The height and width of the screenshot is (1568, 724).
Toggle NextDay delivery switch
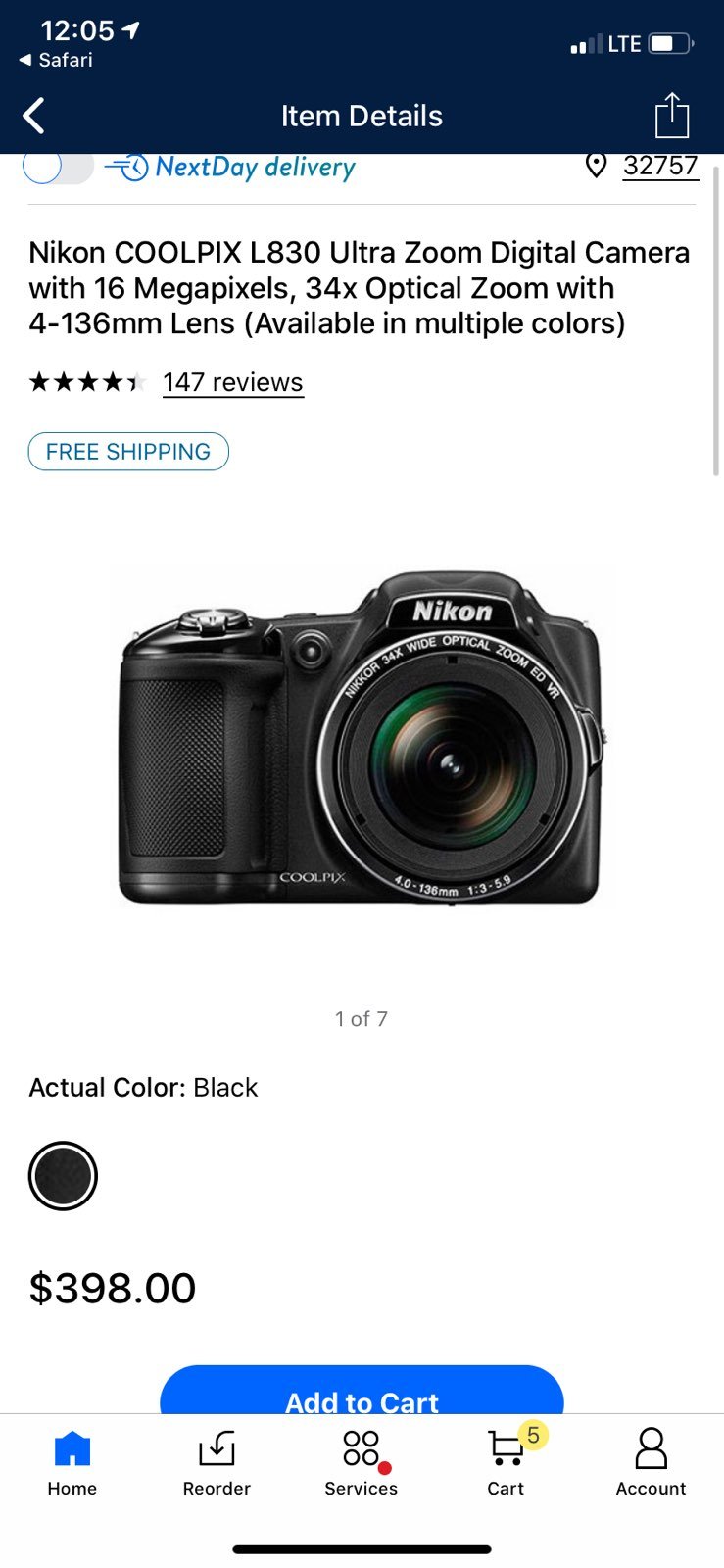click(x=58, y=167)
